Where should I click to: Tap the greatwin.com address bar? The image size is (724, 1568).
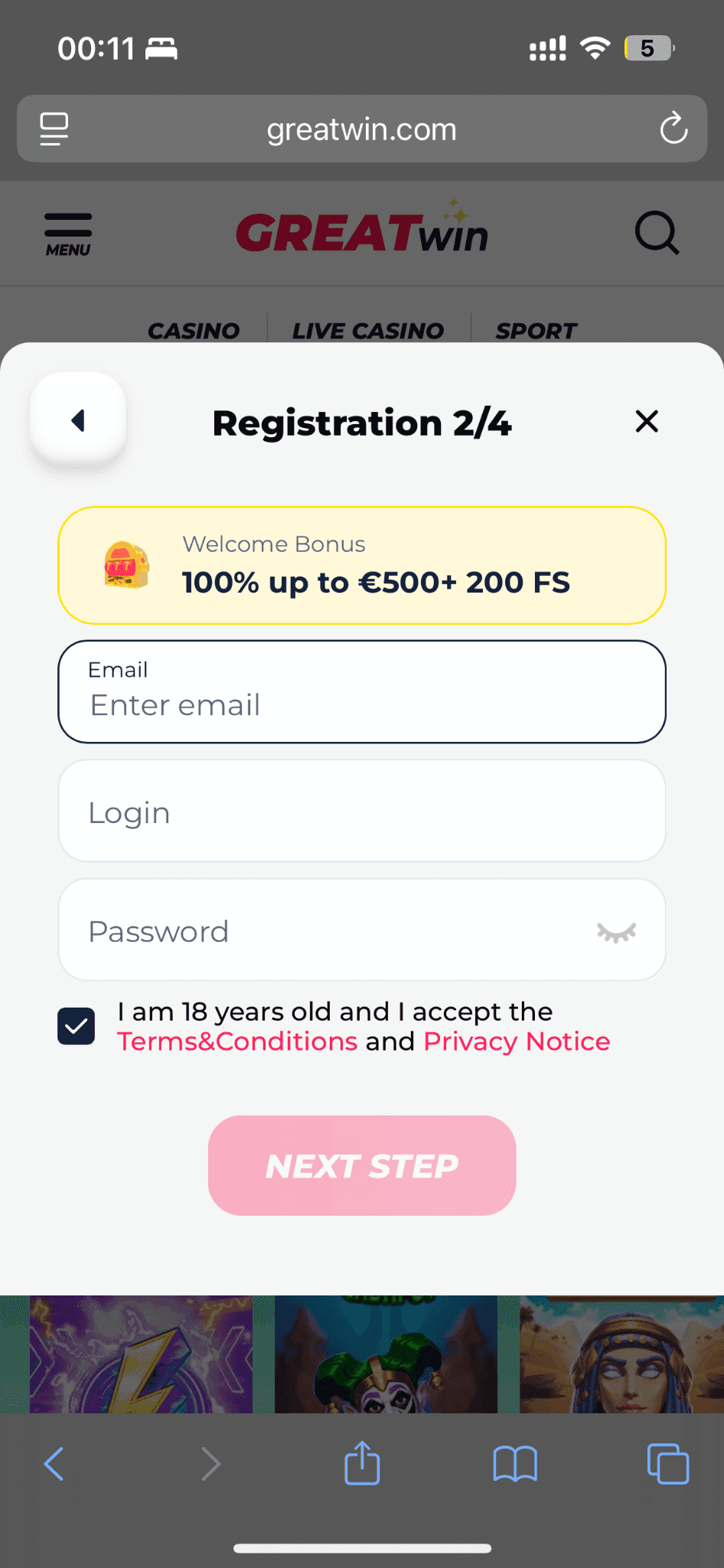[361, 129]
